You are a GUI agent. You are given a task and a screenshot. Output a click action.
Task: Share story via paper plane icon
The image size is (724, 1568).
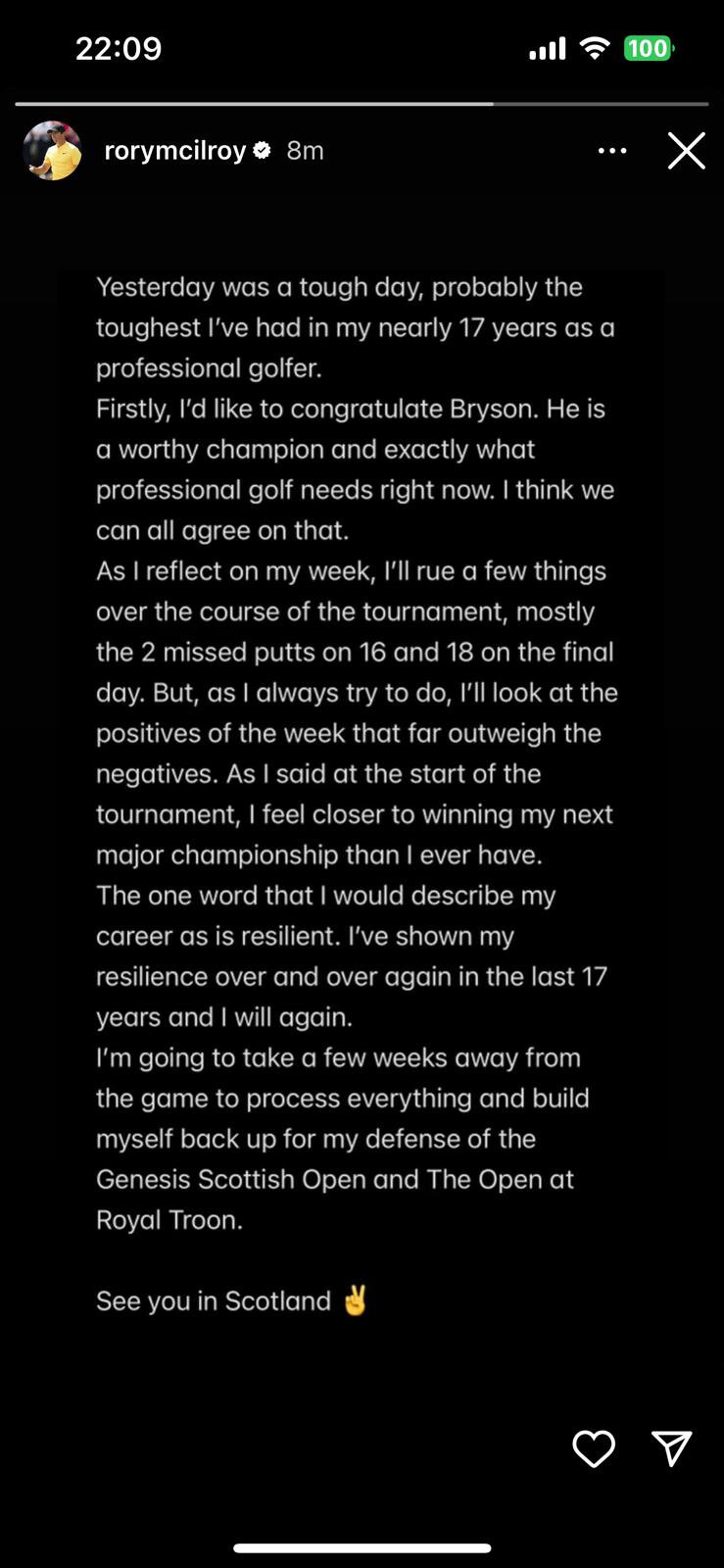pos(672,1447)
